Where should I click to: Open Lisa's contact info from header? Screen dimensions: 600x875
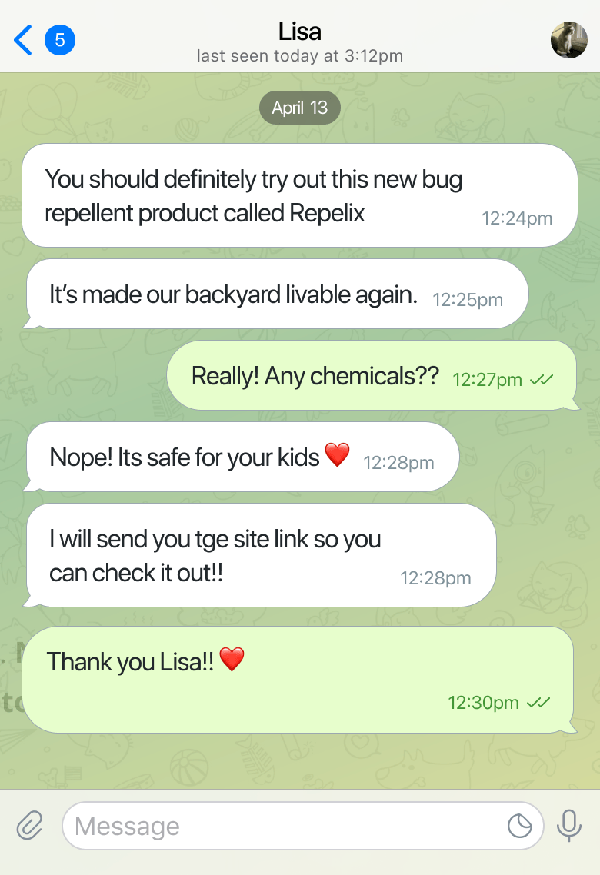(x=299, y=42)
